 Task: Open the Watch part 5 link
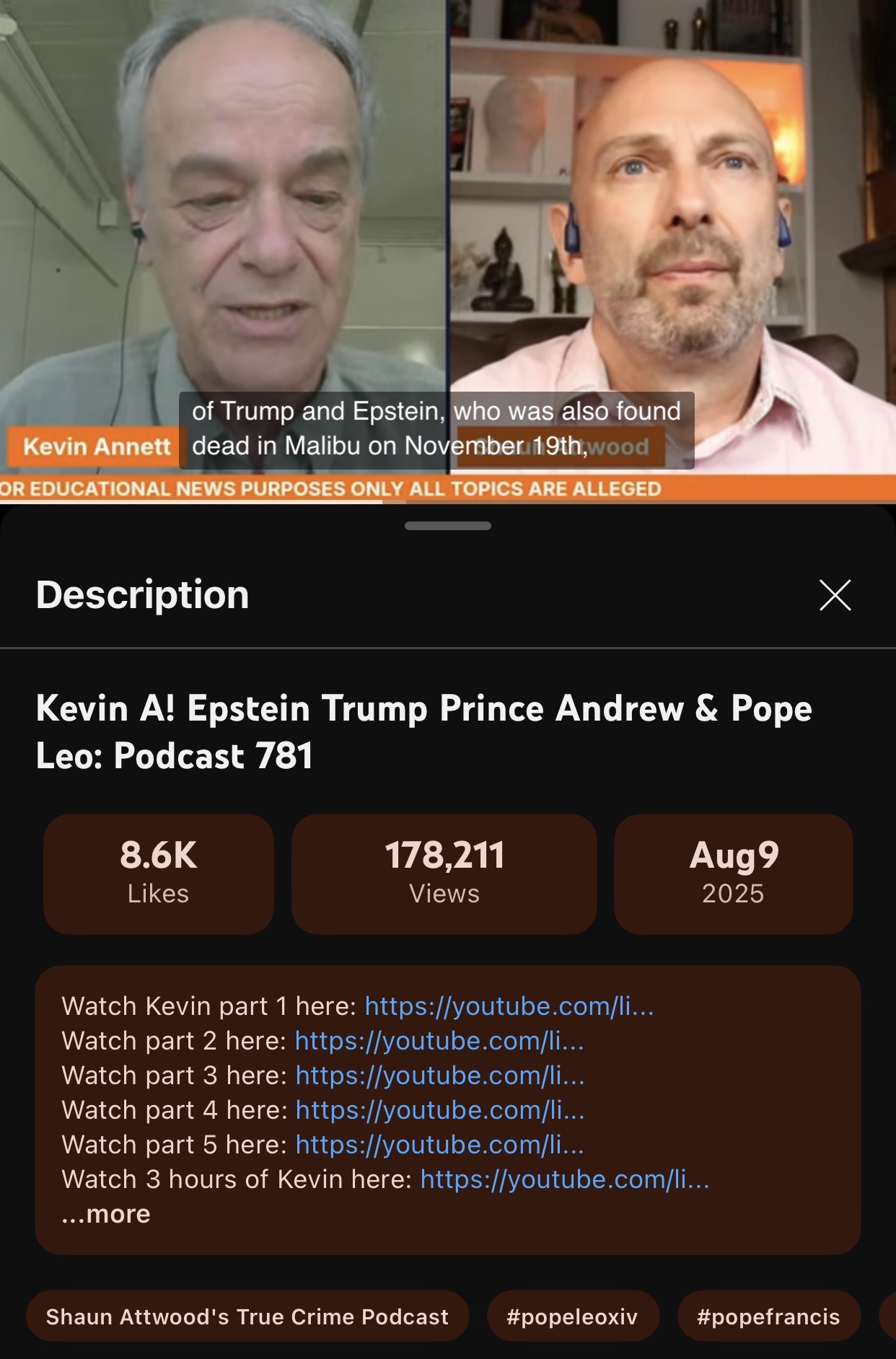[x=439, y=1145]
